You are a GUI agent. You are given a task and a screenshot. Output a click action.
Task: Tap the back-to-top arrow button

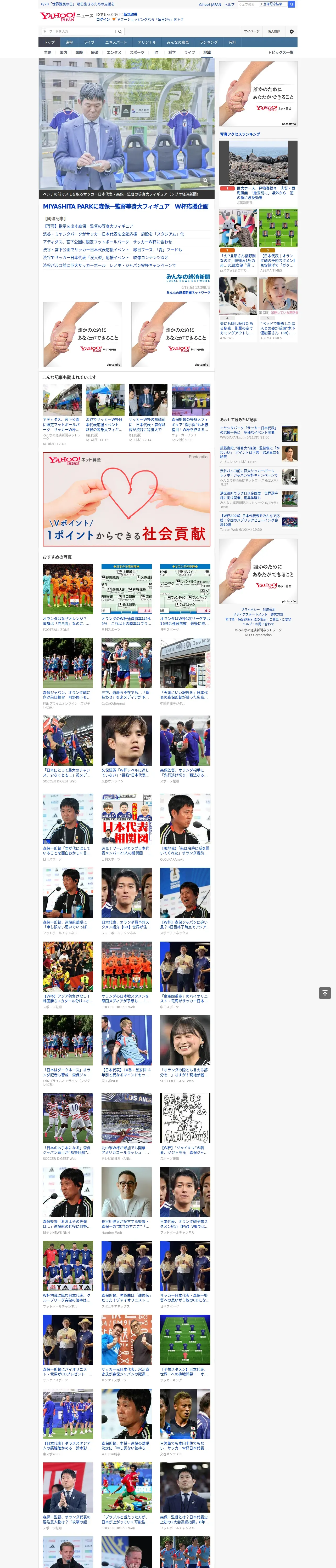pos(325,993)
